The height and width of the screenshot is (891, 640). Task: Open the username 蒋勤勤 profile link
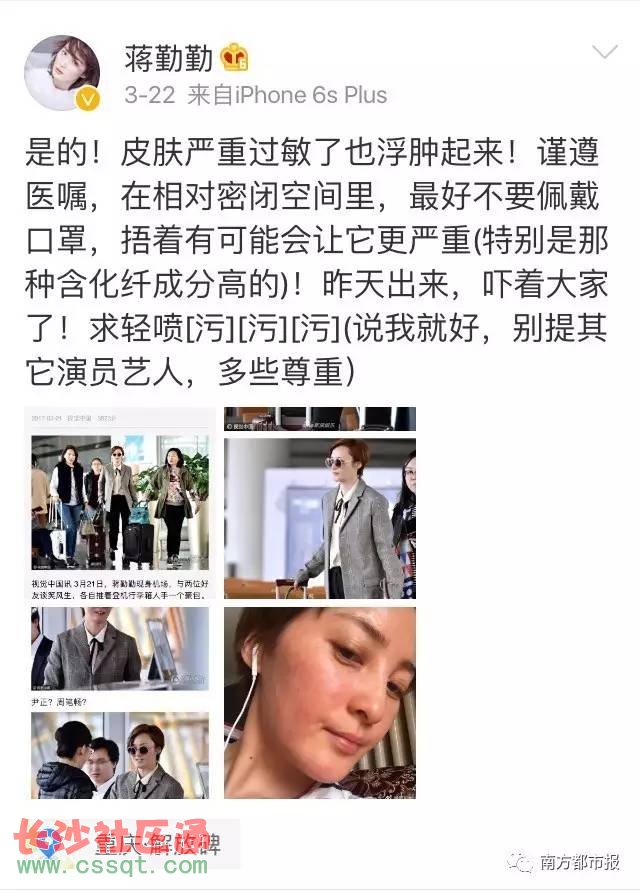click(x=167, y=58)
